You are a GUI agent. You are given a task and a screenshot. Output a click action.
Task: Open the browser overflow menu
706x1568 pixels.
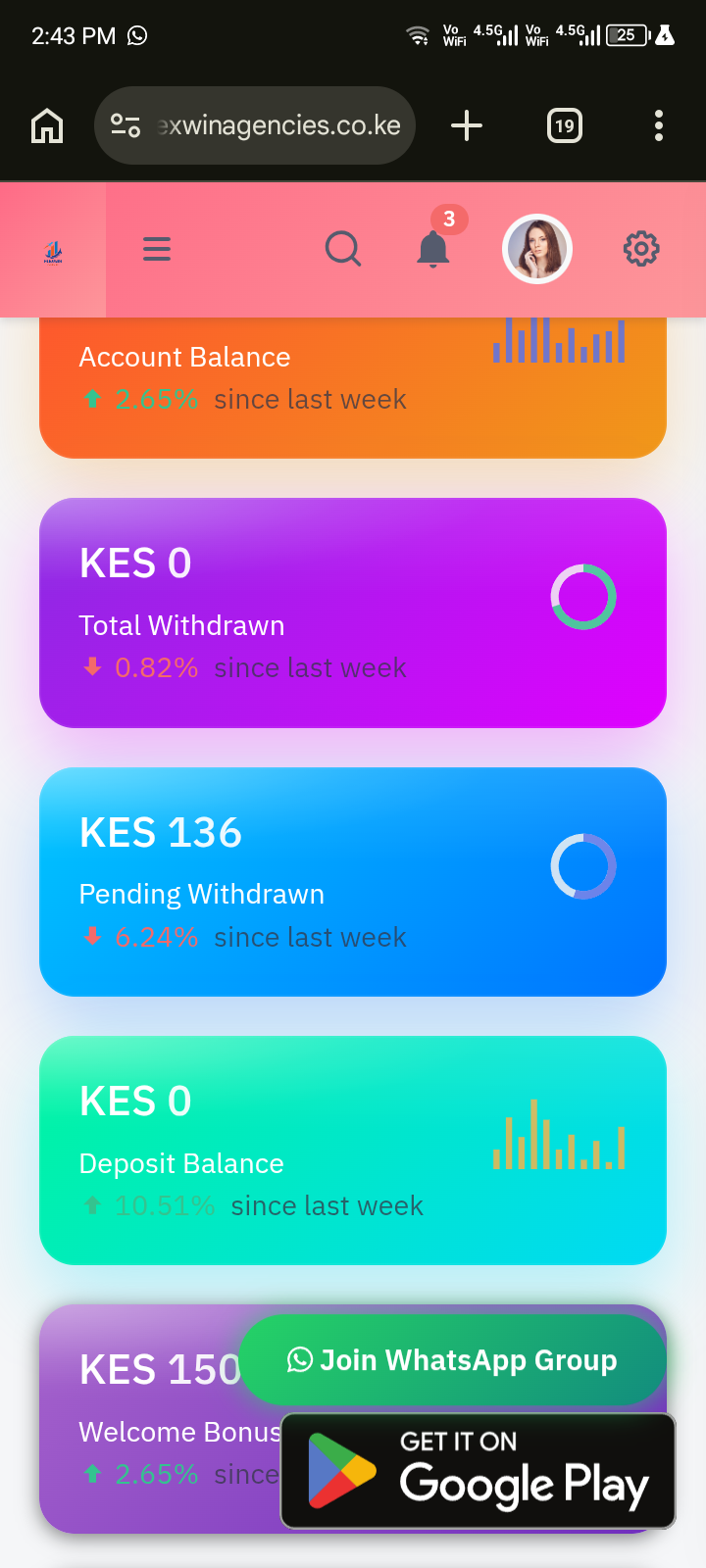(x=657, y=125)
